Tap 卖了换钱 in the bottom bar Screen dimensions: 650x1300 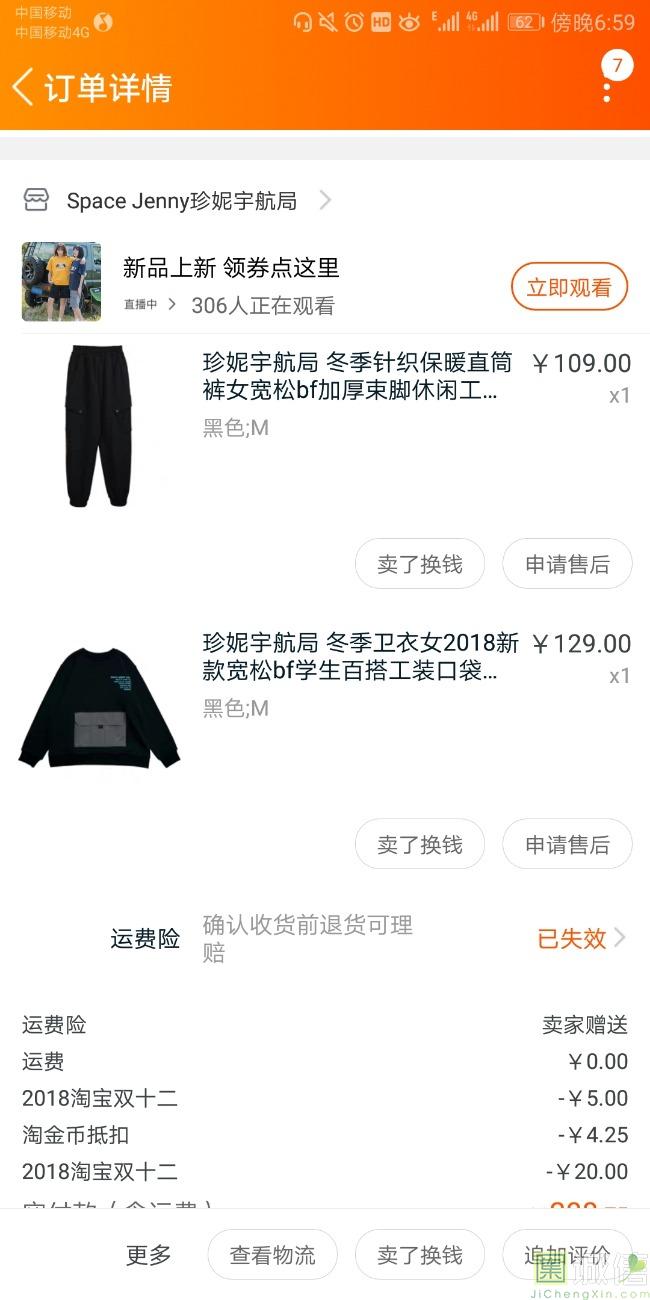click(420, 1255)
